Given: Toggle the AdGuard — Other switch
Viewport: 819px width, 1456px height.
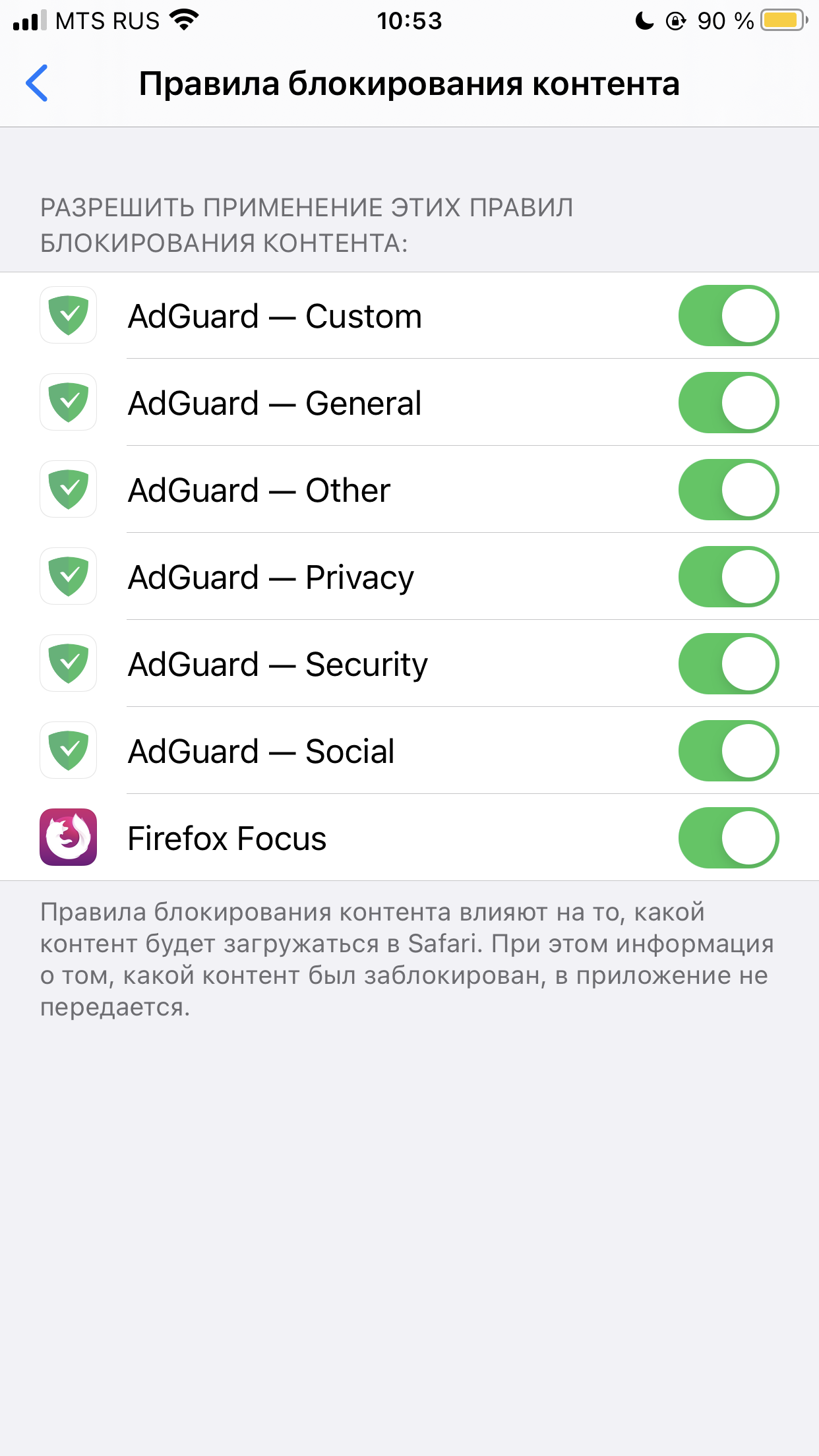Looking at the screenshot, I should coord(728,490).
